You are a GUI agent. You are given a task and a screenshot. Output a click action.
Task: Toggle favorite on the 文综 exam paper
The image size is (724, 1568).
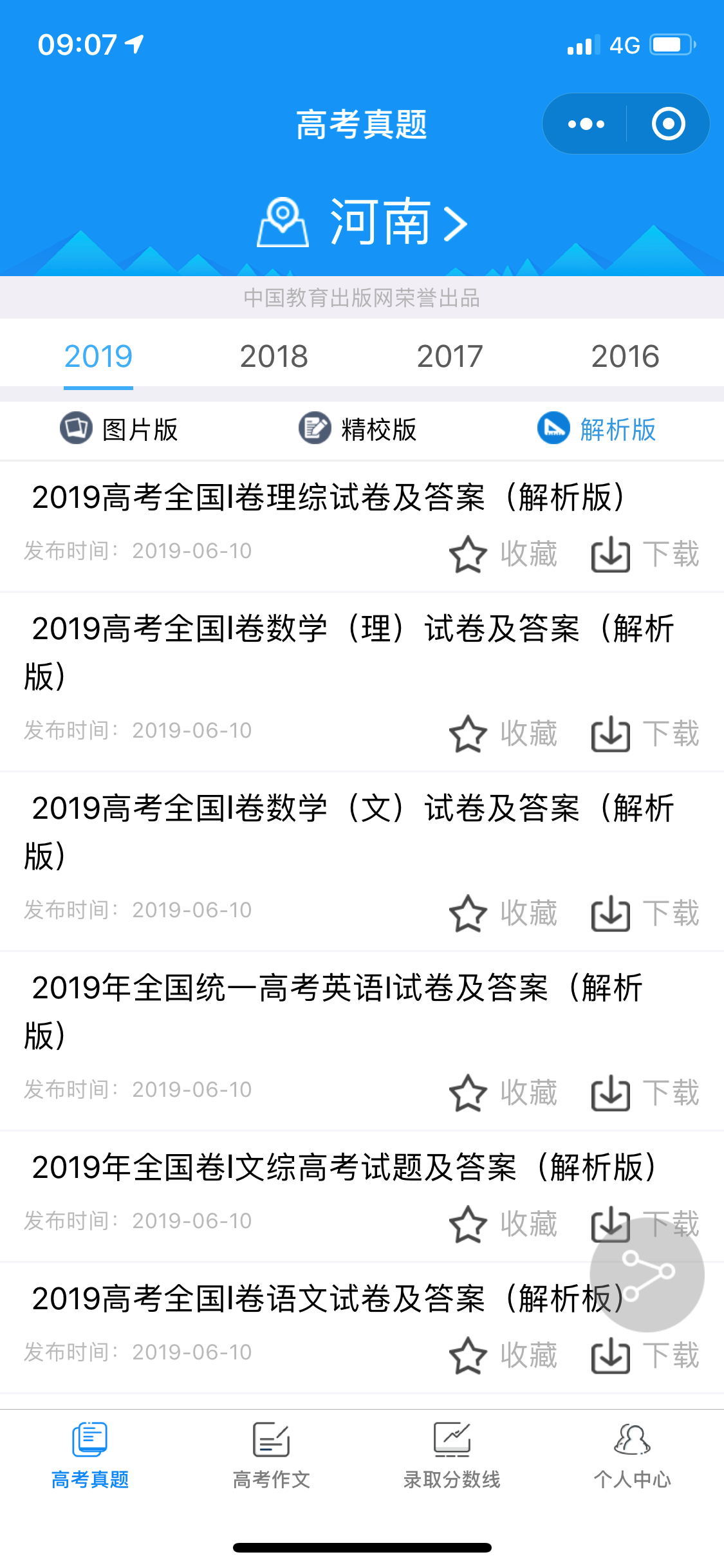pyautogui.click(x=467, y=1223)
